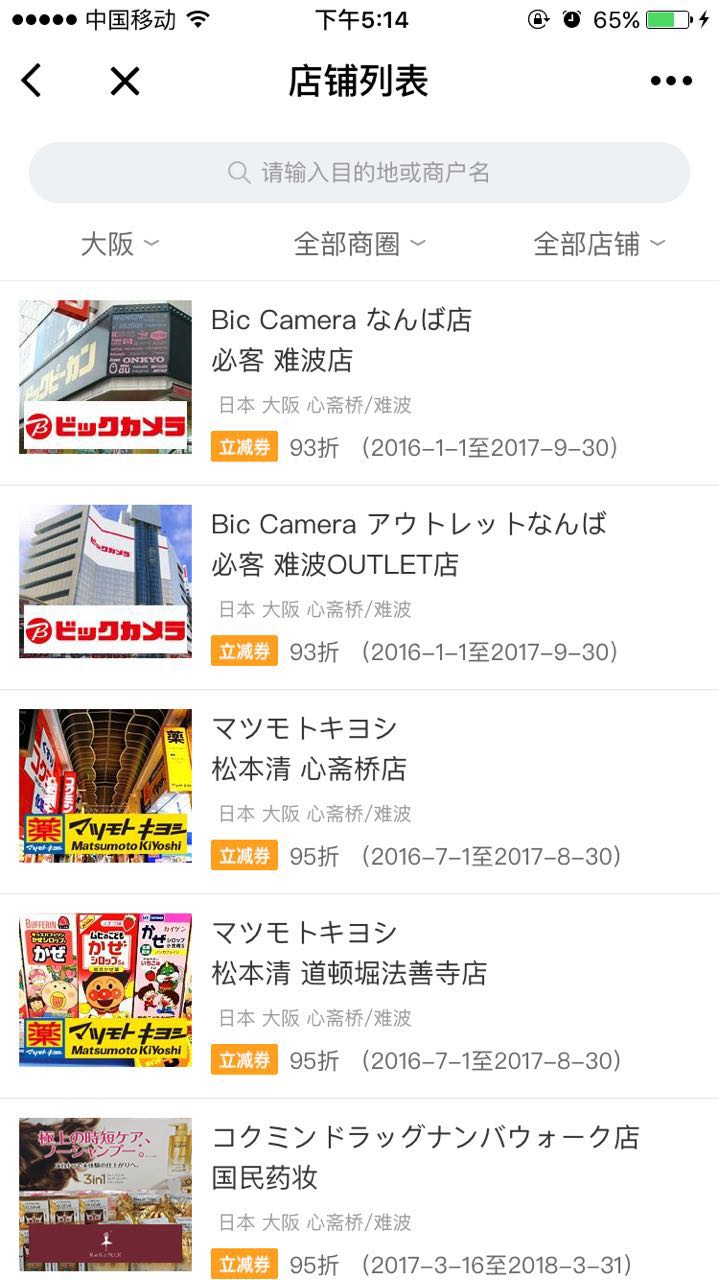Open the three-dot overflow menu
This screenshot has height=1280, width=719.
(671, 81)
